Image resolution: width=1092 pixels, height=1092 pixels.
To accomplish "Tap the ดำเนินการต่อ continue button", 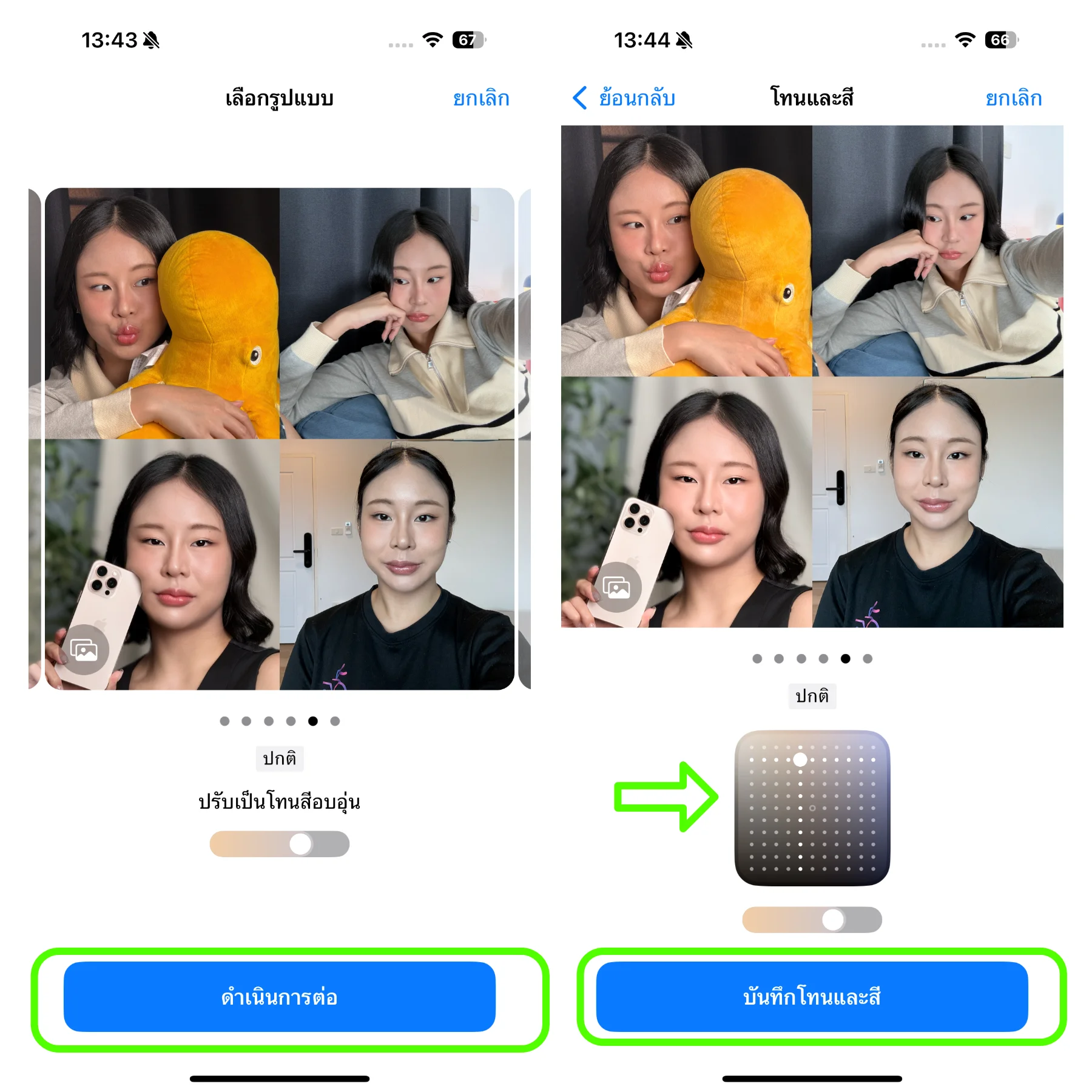I will tap(279, 996).
